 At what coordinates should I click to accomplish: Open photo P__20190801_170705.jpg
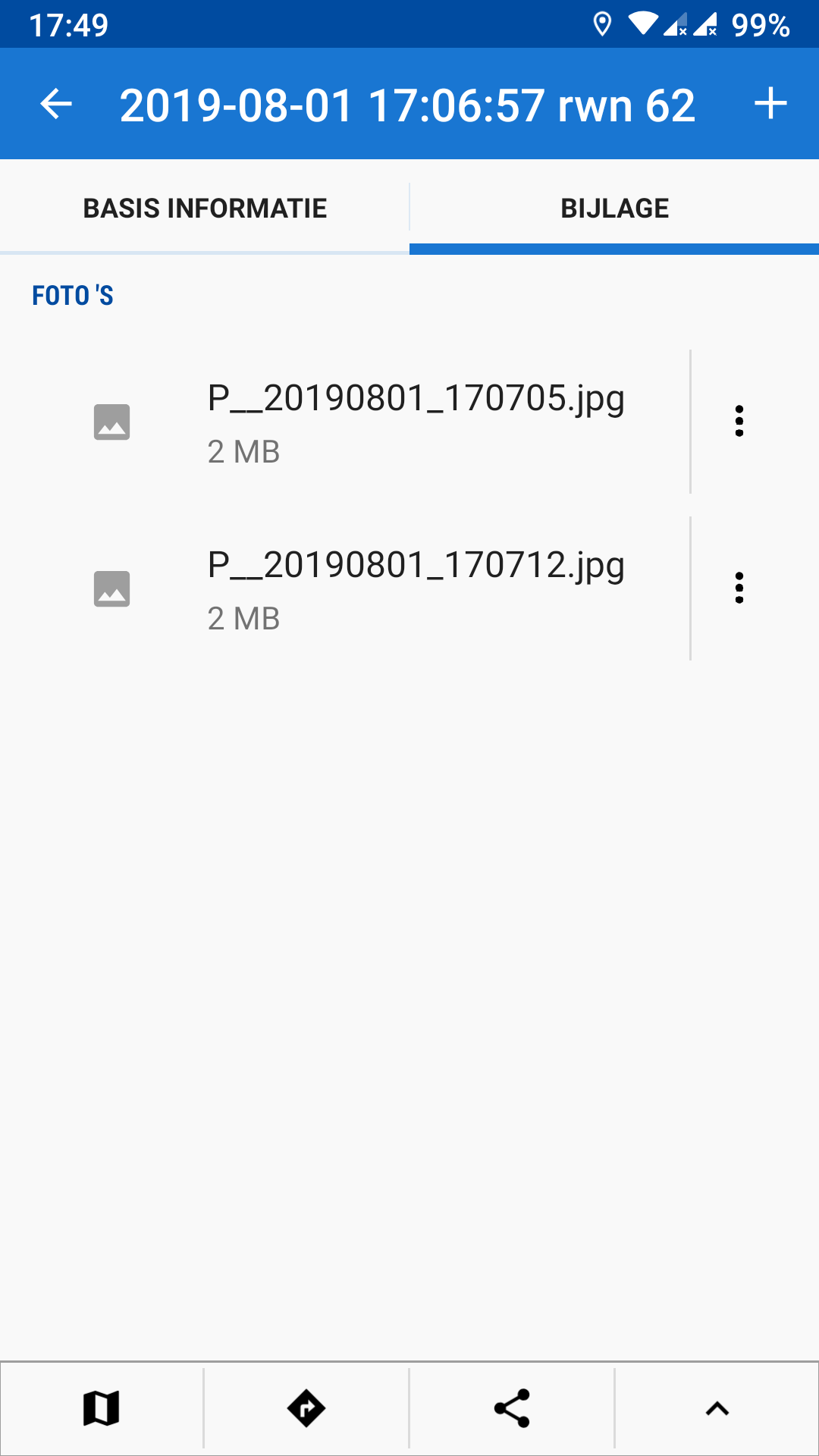pos(416,422)
